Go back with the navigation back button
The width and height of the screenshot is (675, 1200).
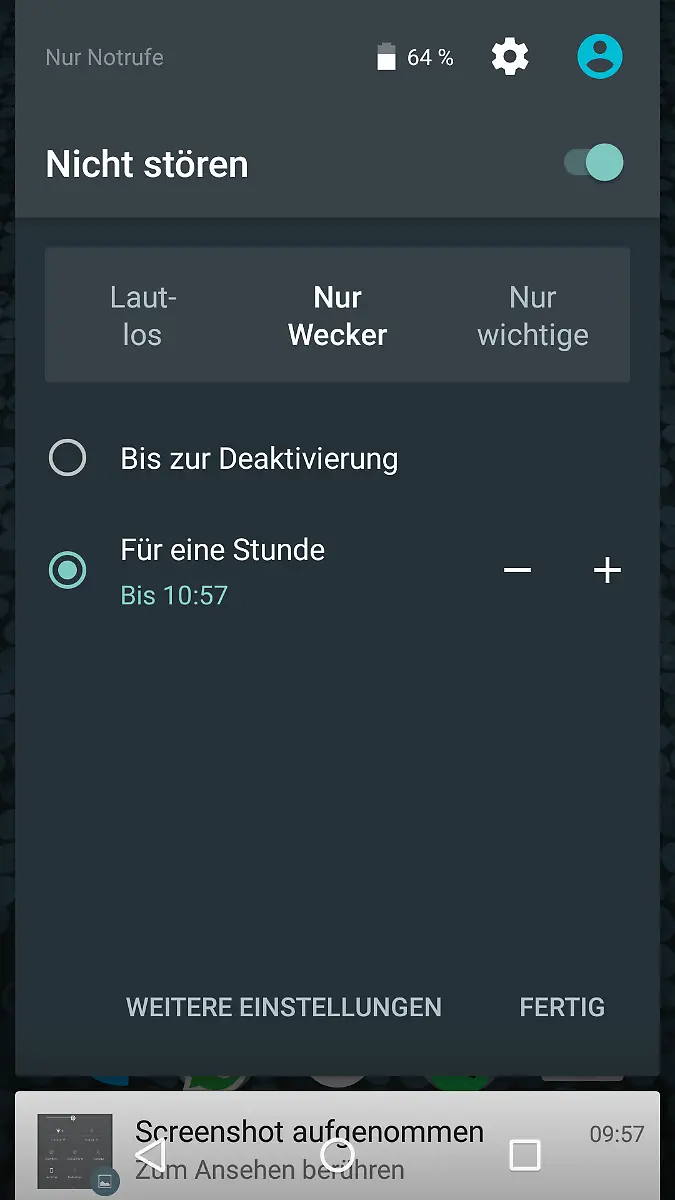(x=150, y=1155)
